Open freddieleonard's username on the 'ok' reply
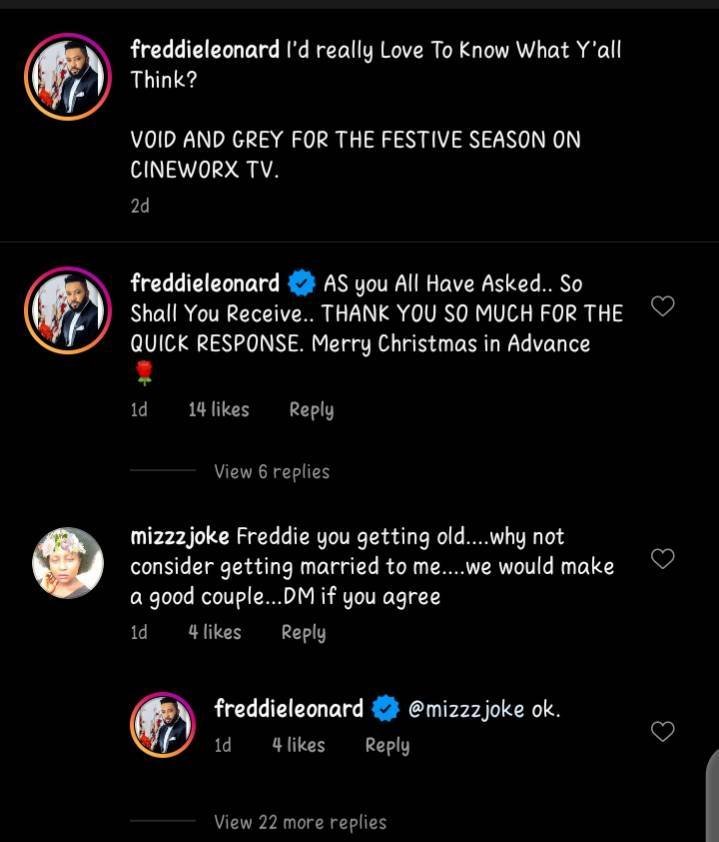The image size is (719, 842). (288, 710)
